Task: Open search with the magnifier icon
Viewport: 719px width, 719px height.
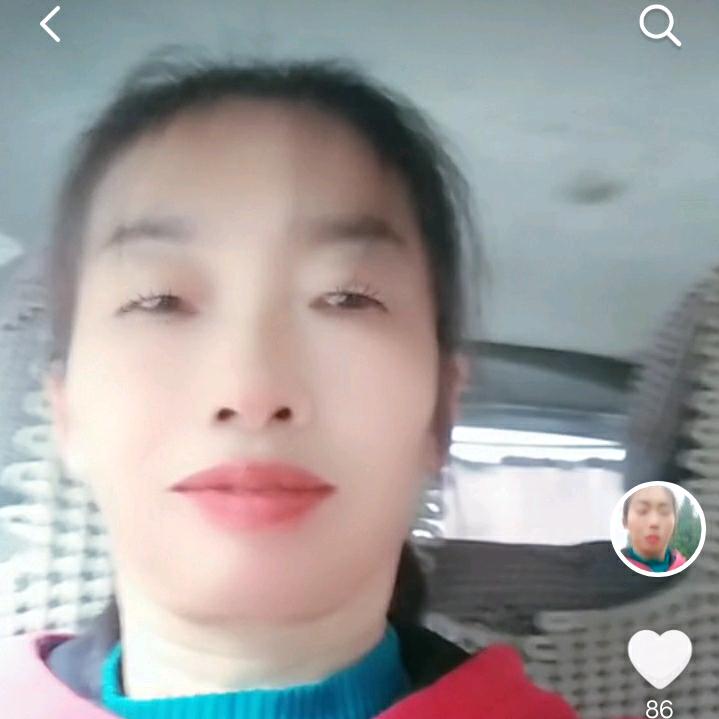Action: [660, 25]
